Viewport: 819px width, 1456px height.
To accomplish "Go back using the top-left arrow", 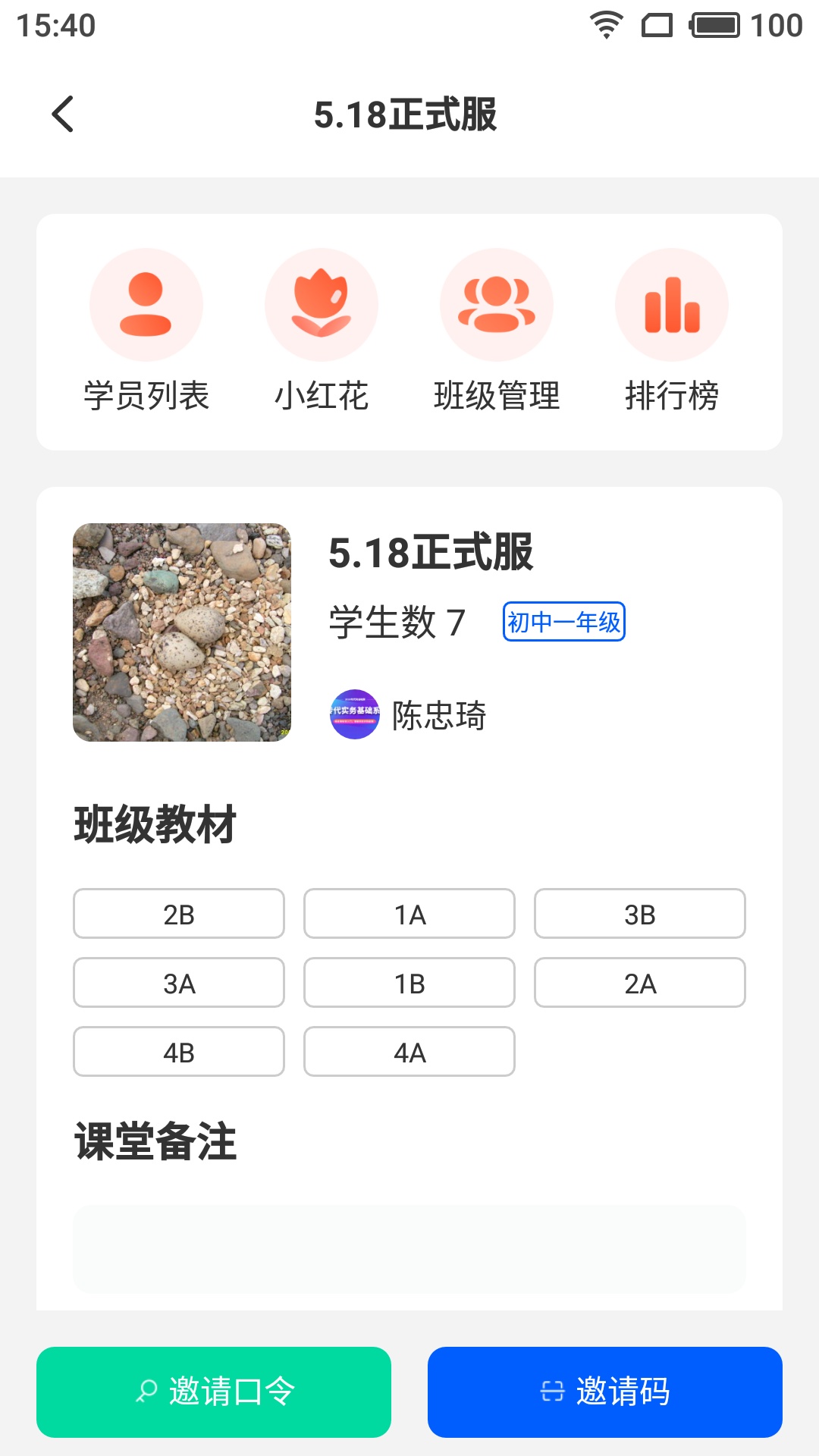I will pyautogui.click(x=63, y=115).
